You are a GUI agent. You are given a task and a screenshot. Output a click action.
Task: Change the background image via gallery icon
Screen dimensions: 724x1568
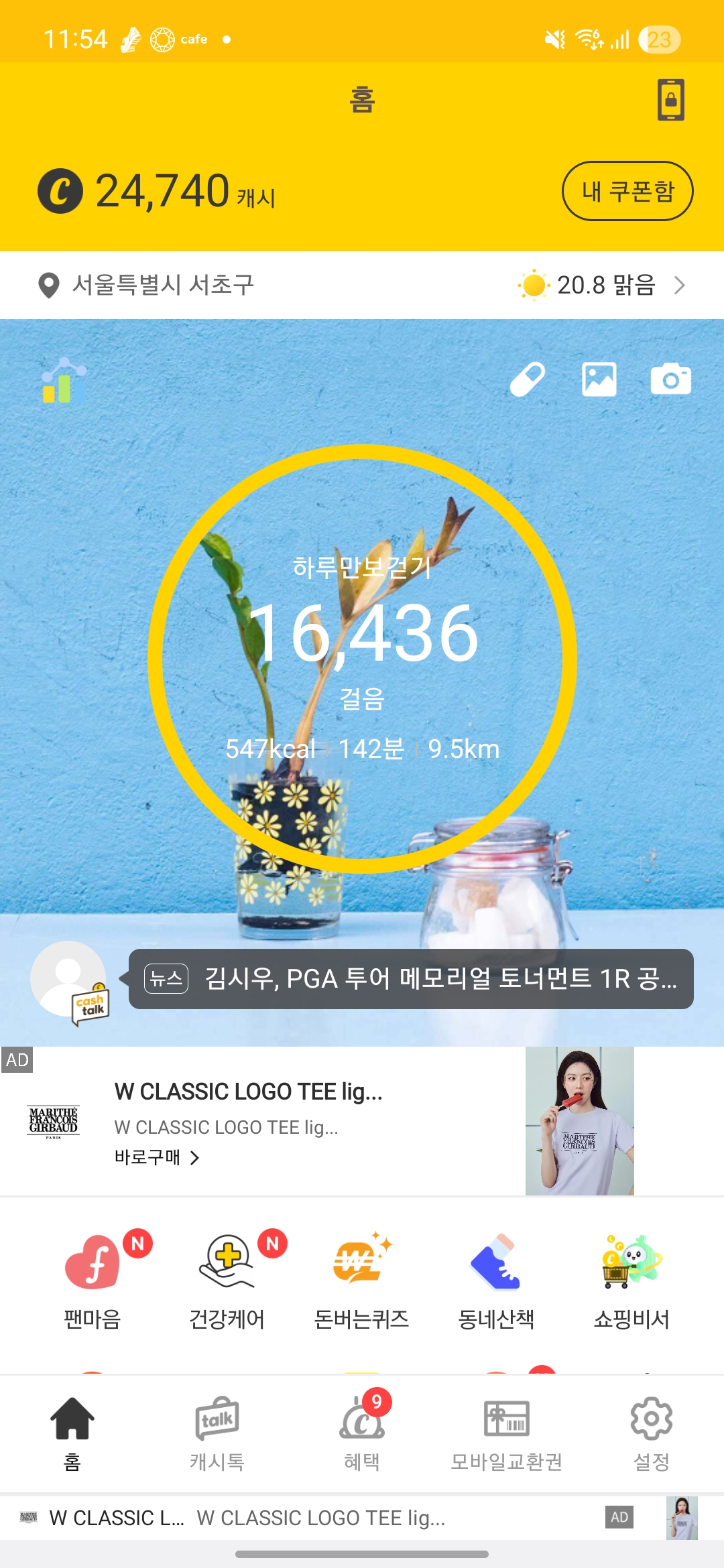pyautogui.click(x=599, y=380)
